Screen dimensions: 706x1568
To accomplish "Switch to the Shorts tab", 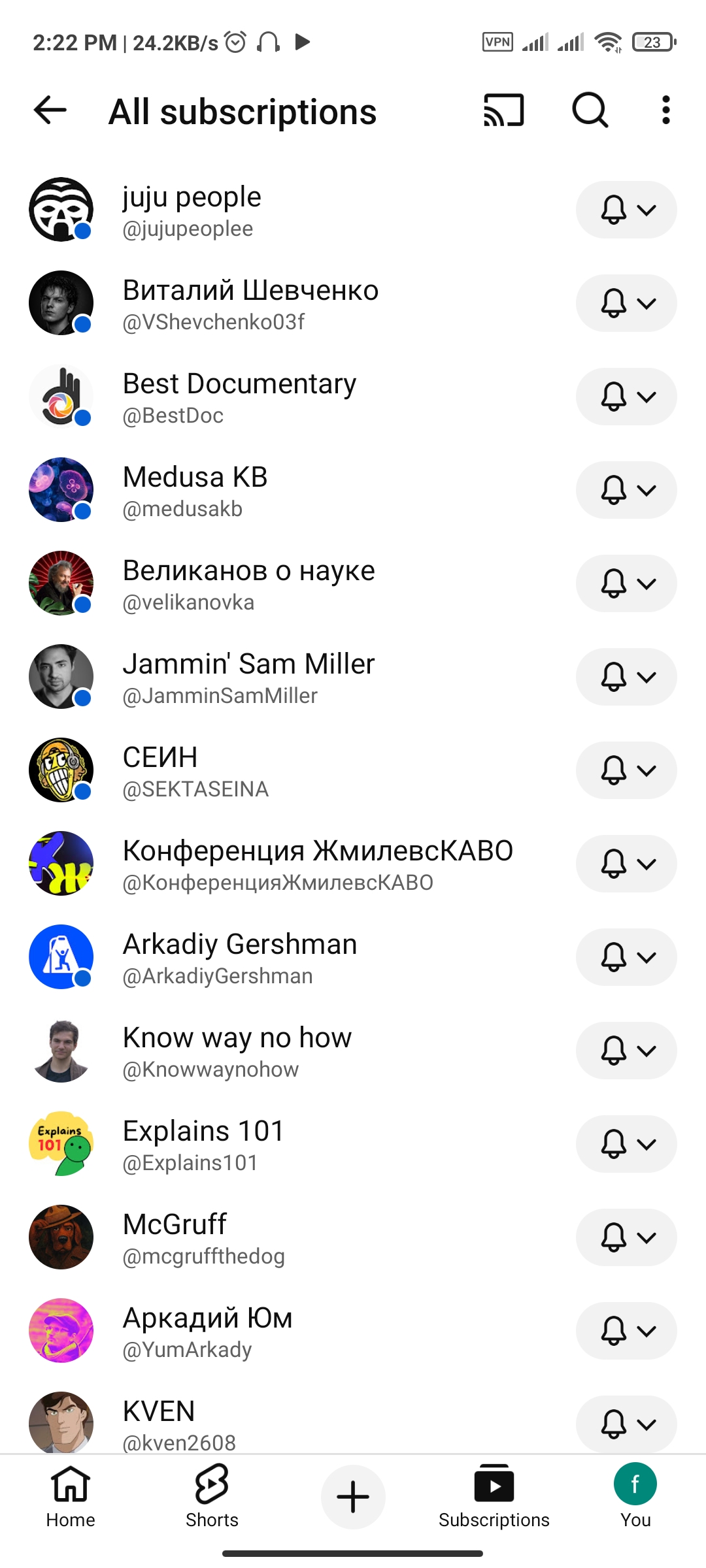I will (x=212, y=1496).
